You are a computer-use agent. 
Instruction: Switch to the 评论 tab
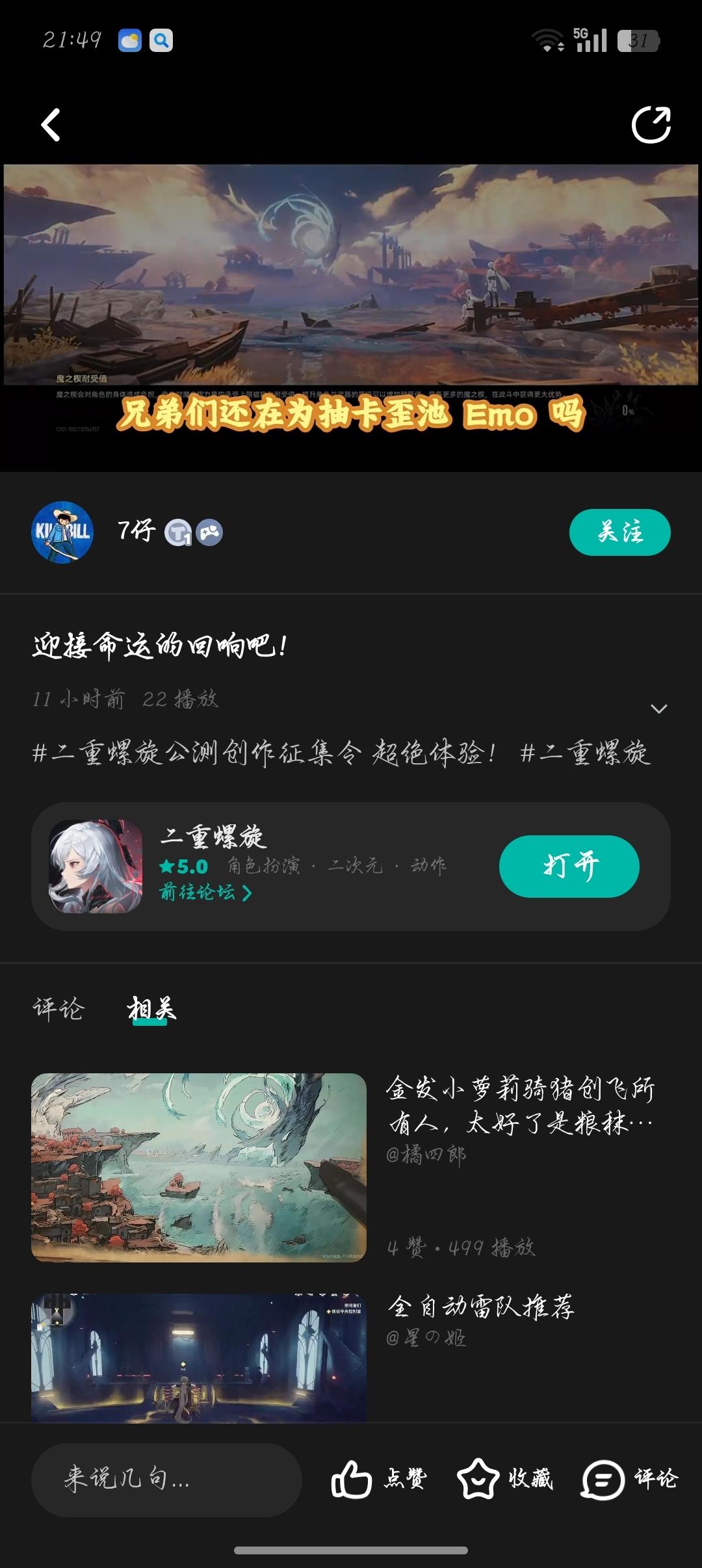coord(58,1009)
